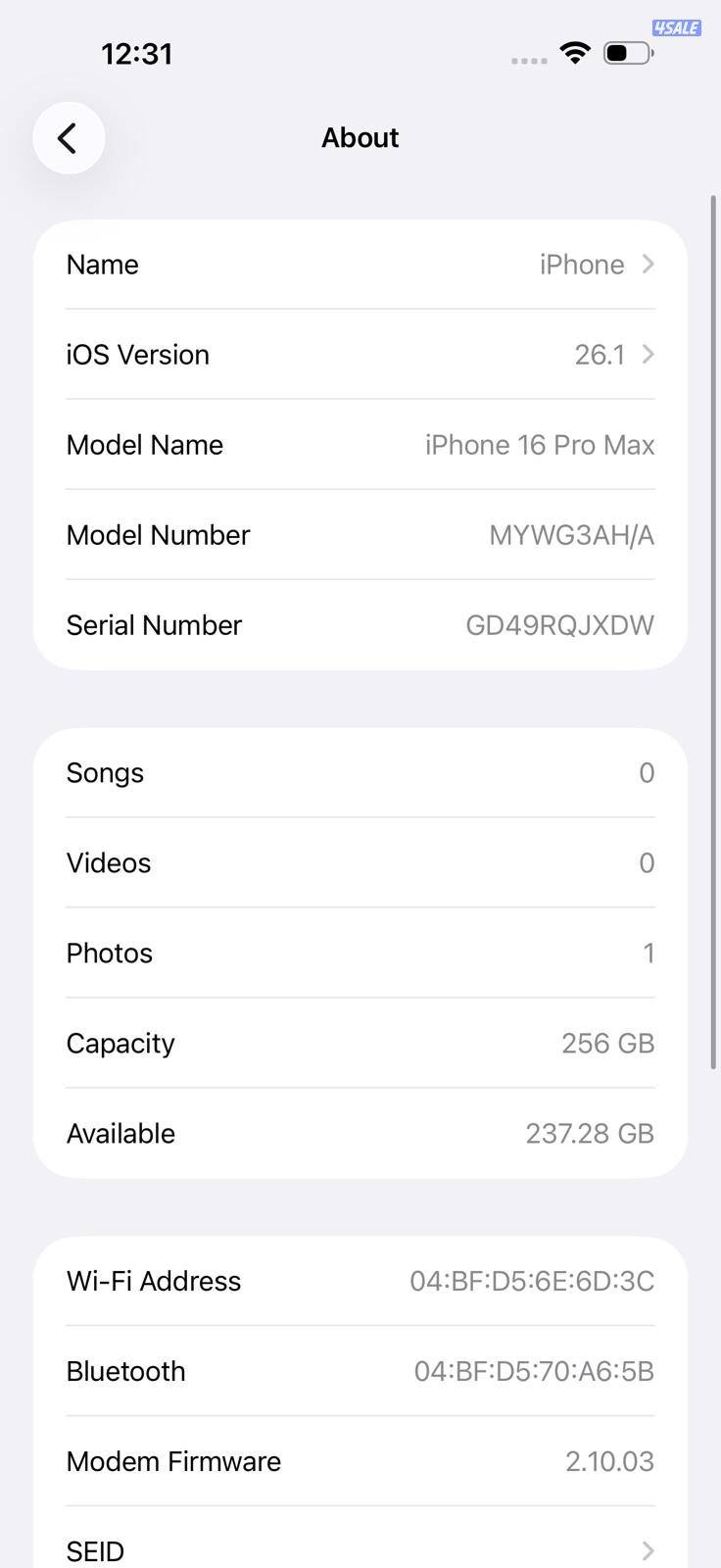
Task: Tap the battery indicator in the status bar
Action: (628, 53)
